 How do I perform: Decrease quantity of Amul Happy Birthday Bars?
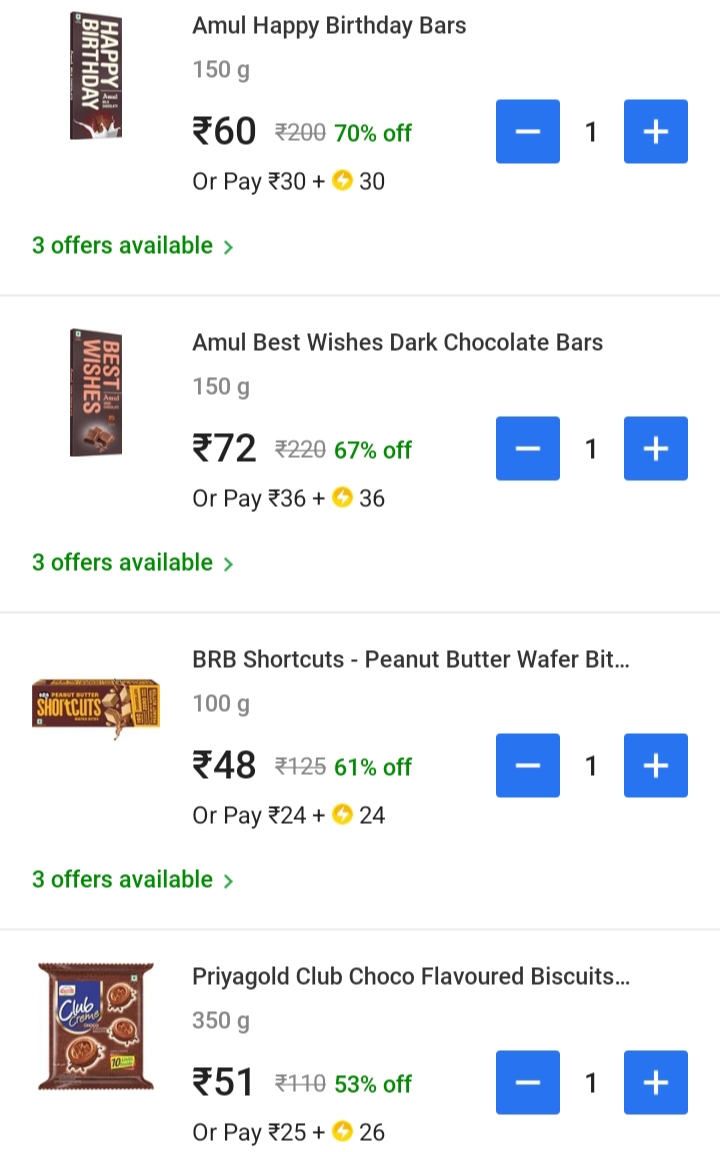pos(528,131)
